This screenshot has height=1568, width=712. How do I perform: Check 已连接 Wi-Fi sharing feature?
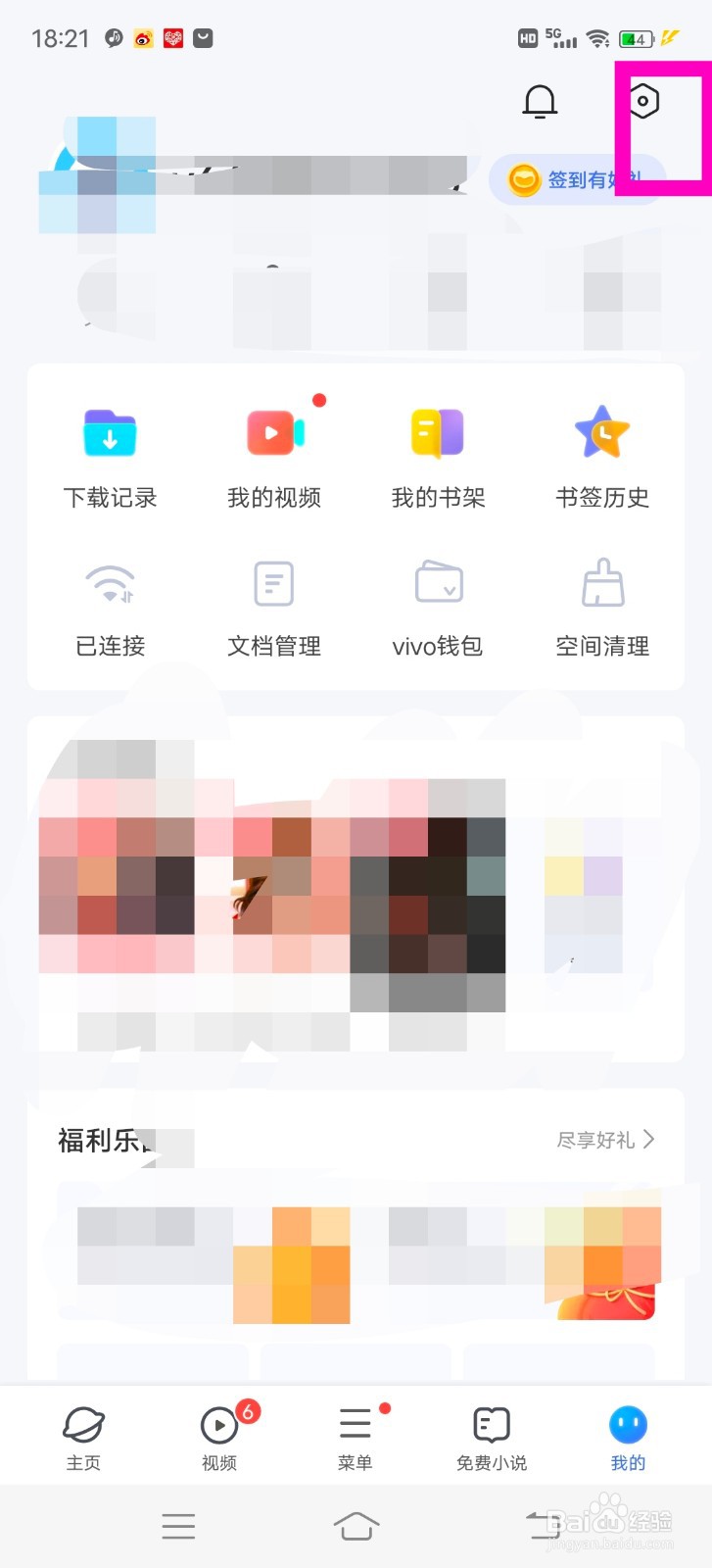(x=110, y=606)
